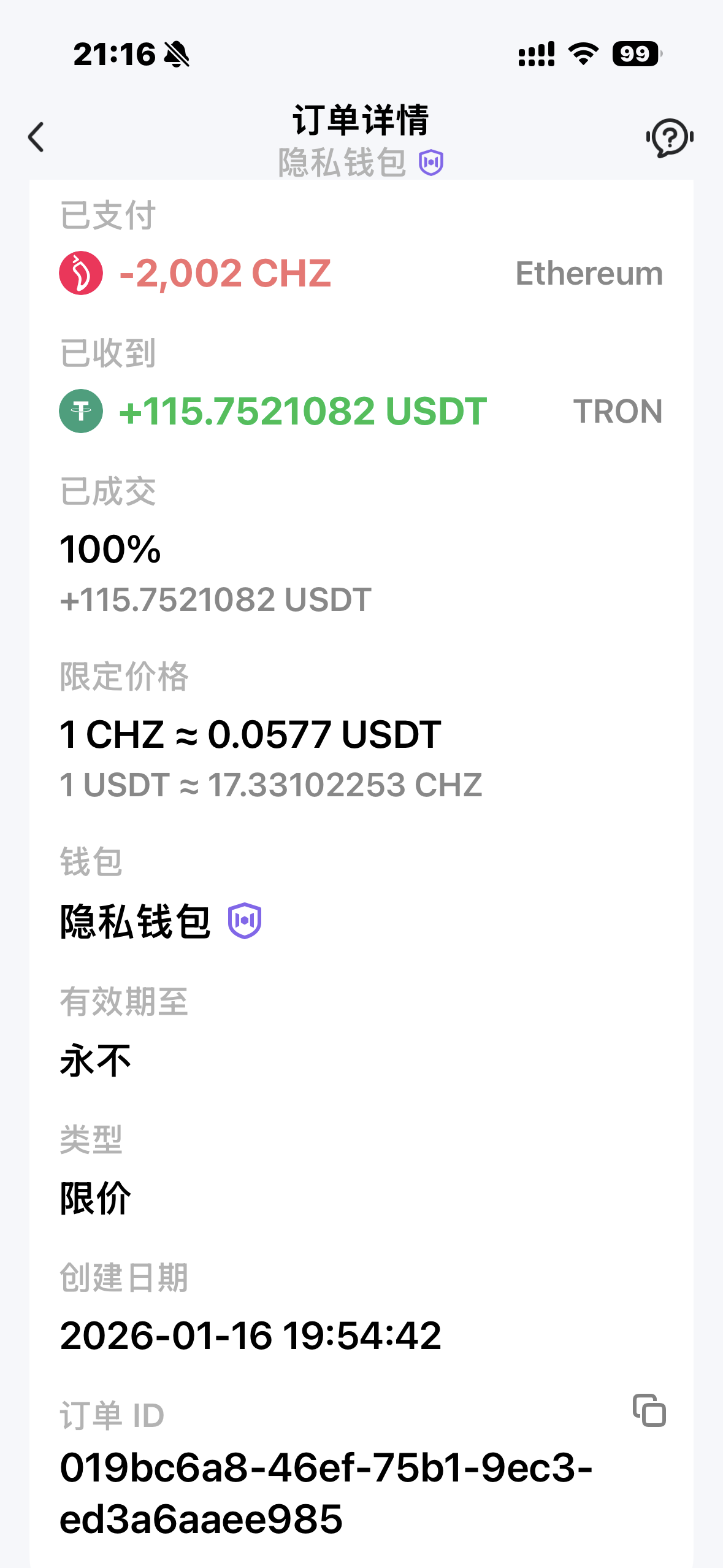The height and width of the screenshot is (1568, 723).
Task: Go back from the order details page
Action: (x=37, y=137)
